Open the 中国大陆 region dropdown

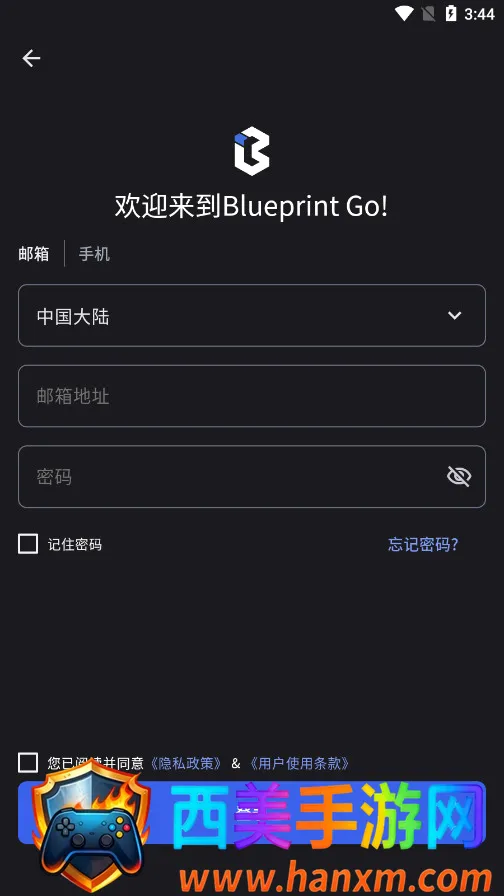point(252,315)
